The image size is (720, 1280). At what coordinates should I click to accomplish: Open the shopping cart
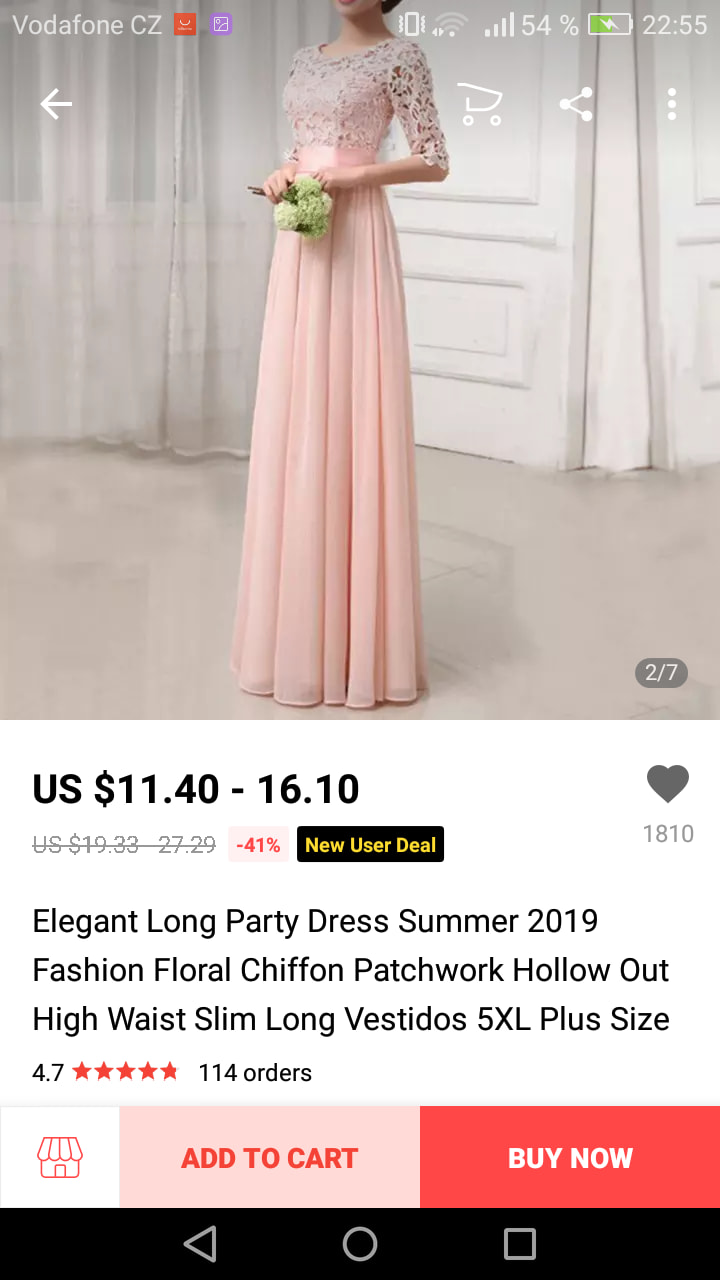pos(480,104)
